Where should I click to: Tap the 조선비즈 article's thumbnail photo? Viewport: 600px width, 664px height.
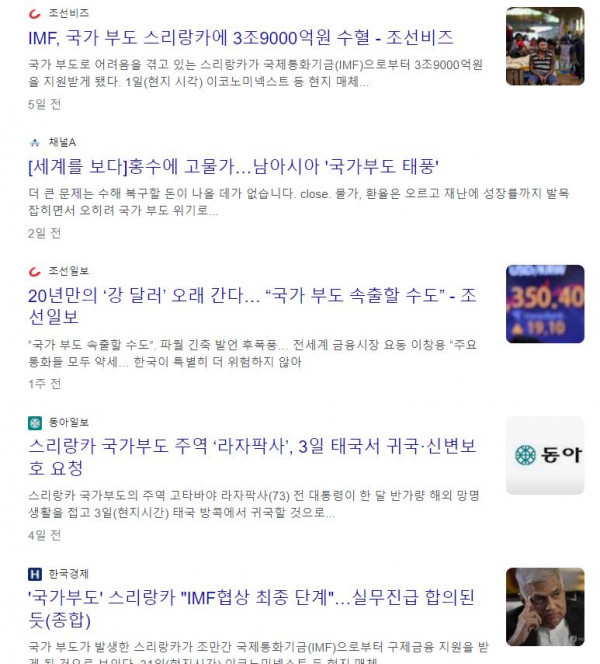pos(545,46)
